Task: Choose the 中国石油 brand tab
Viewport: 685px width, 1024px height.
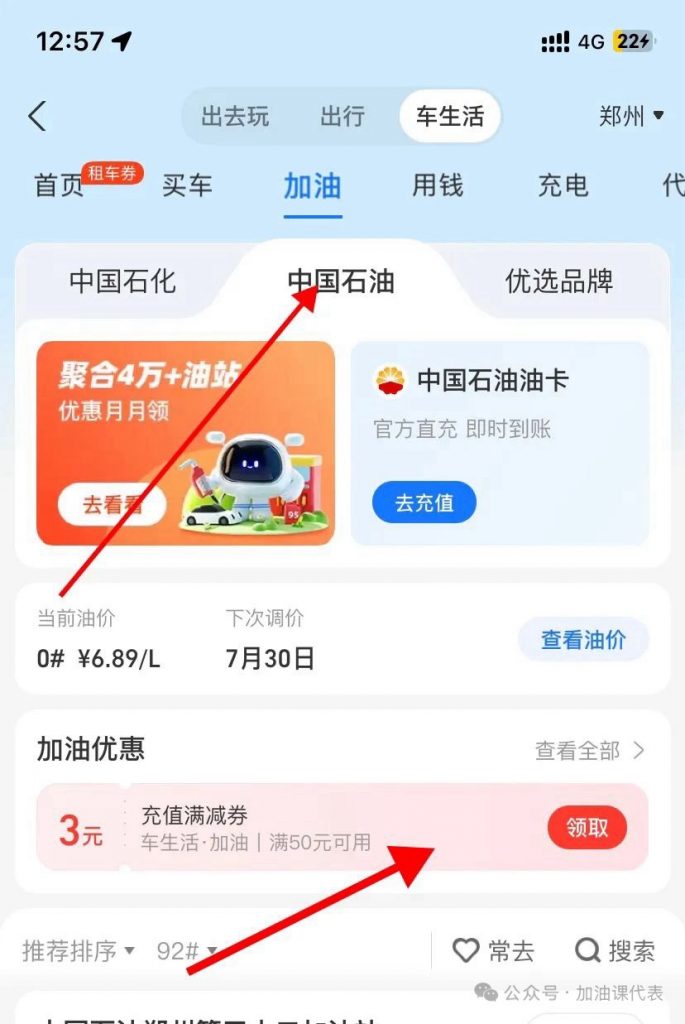Action: (342, 282)
